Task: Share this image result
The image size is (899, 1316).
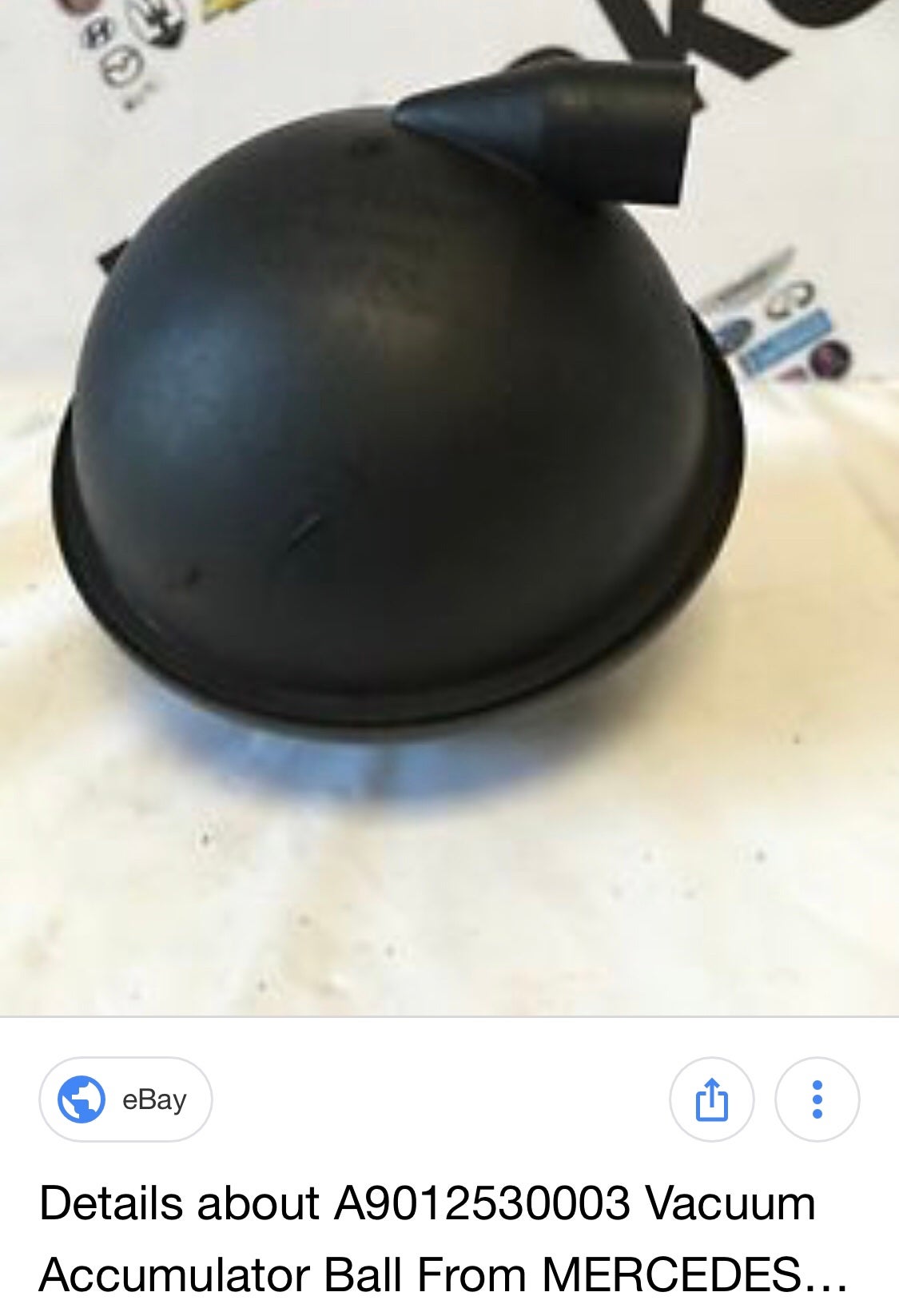Action: point(711,1099)
